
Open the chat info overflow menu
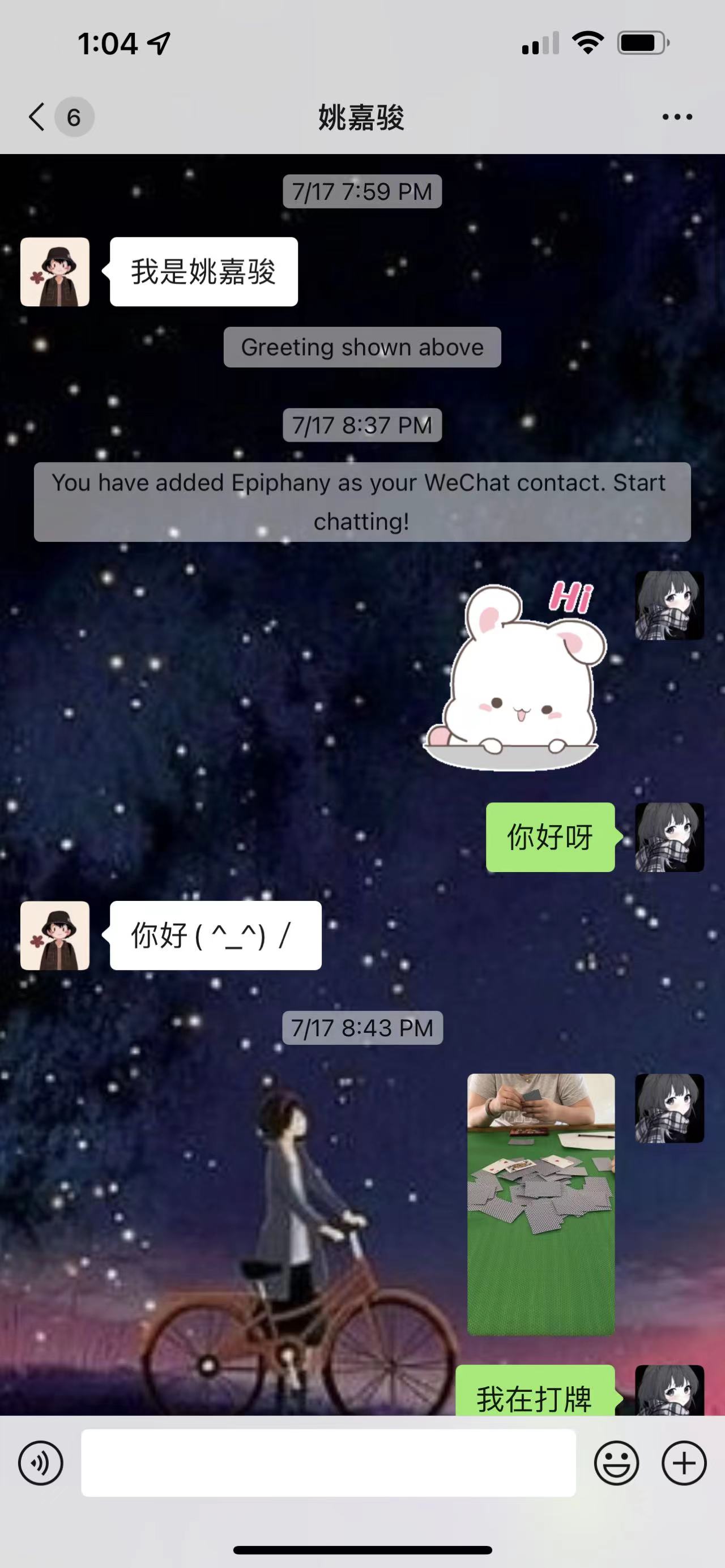point(677,117)
